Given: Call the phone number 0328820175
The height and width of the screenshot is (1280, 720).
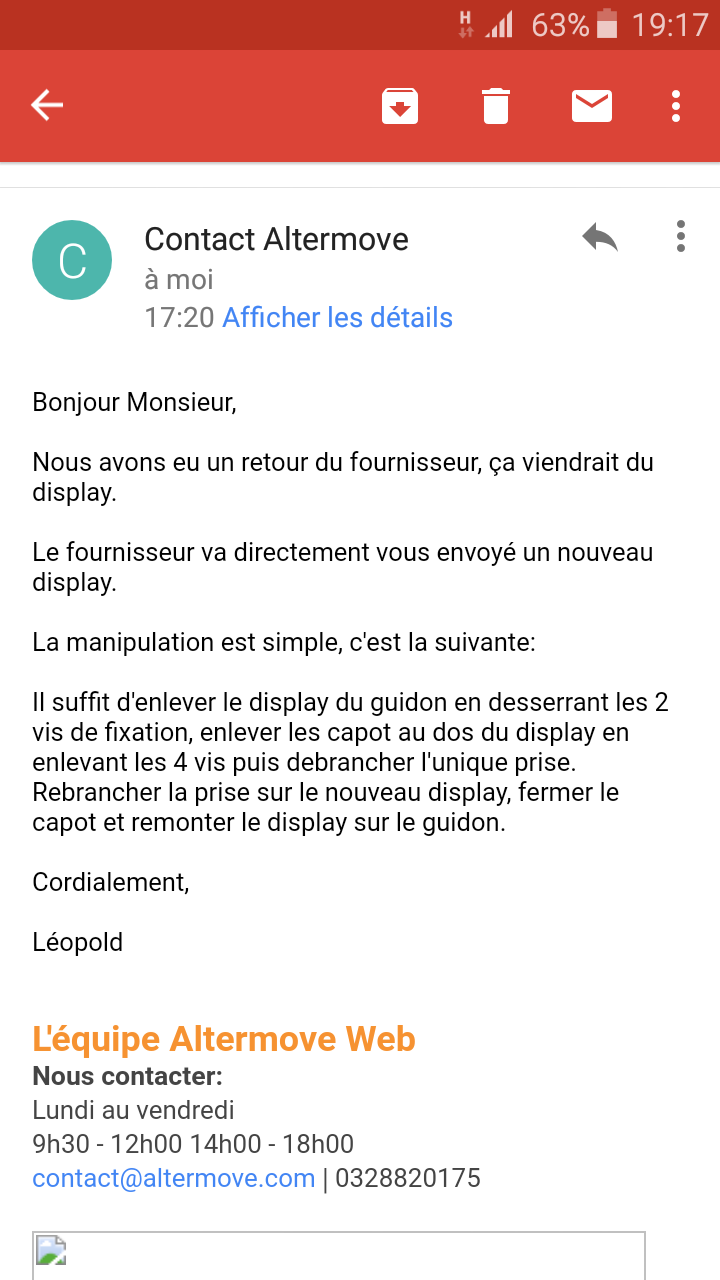Looking at the screenshot, I should pos(408,1178).
